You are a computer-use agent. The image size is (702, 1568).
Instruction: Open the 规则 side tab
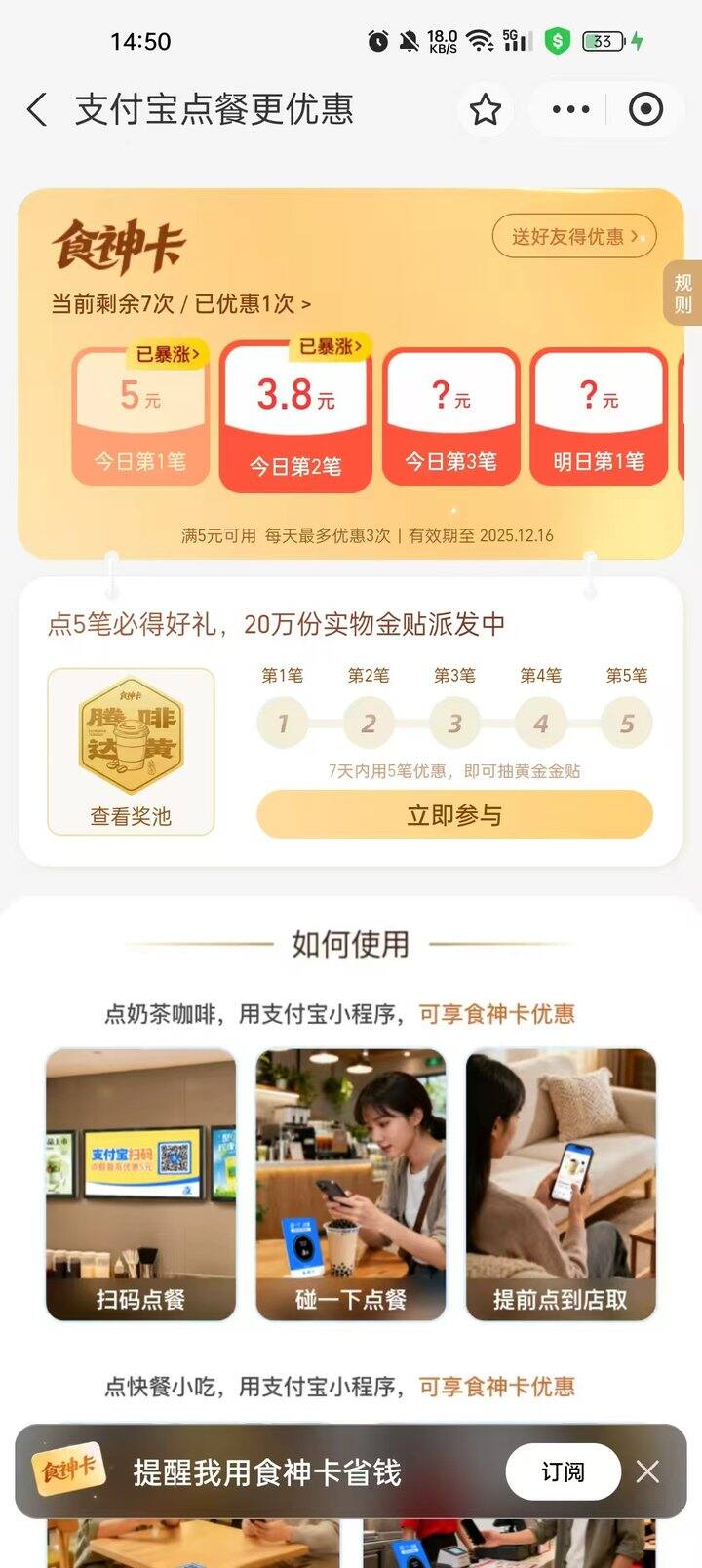pyautogui.click(x=683, y=294)
